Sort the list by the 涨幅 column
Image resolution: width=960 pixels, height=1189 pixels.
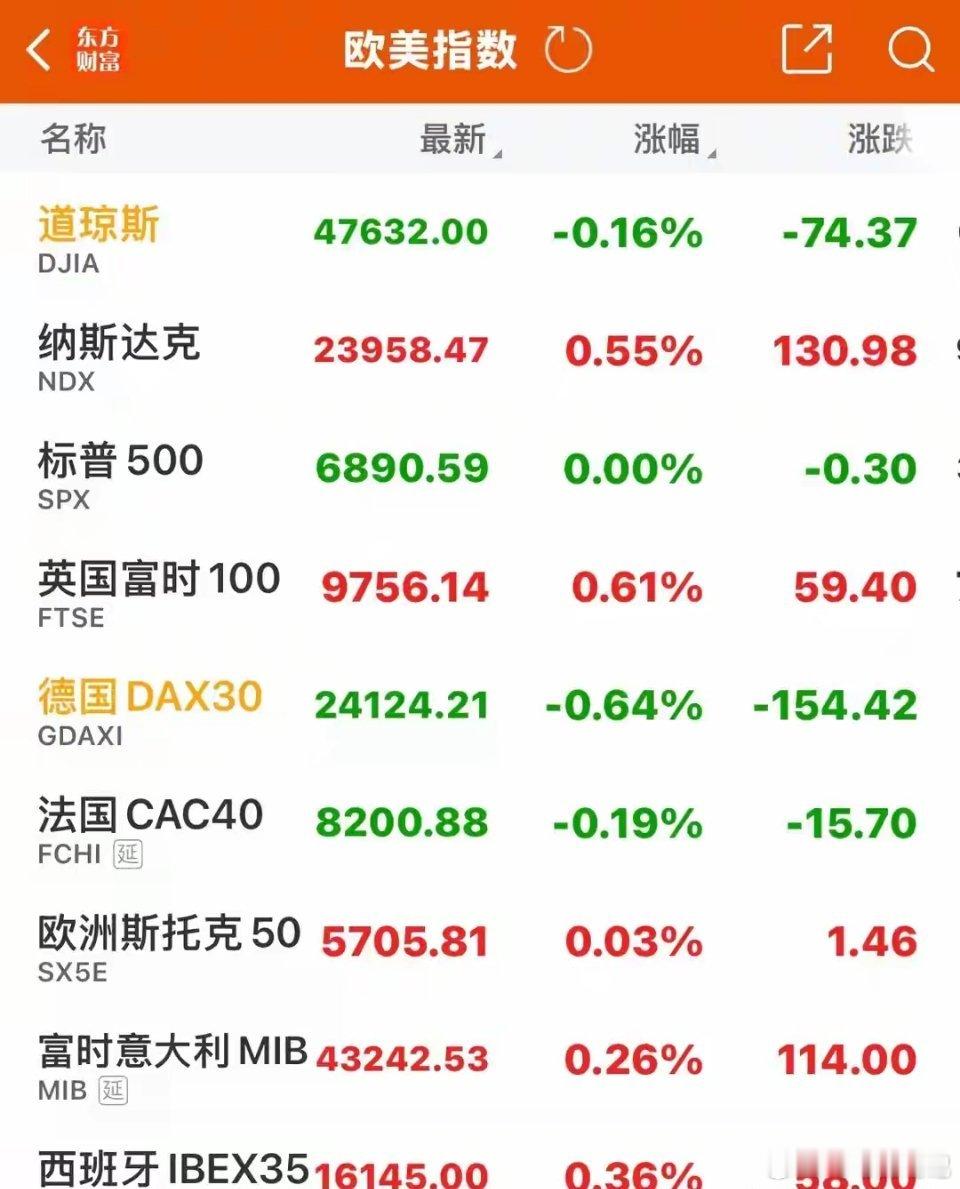670,139
